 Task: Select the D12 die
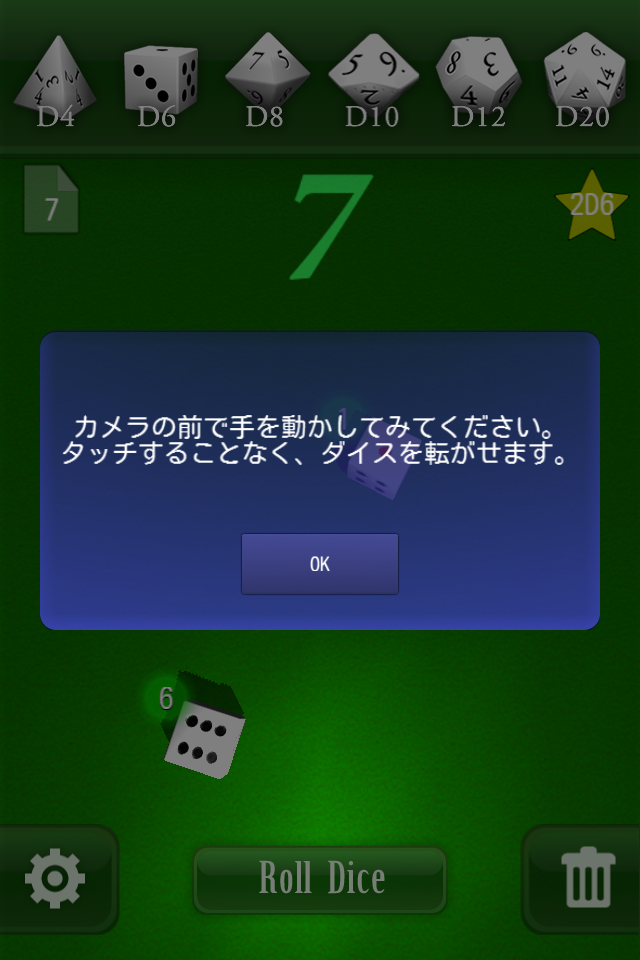(477, 80)
